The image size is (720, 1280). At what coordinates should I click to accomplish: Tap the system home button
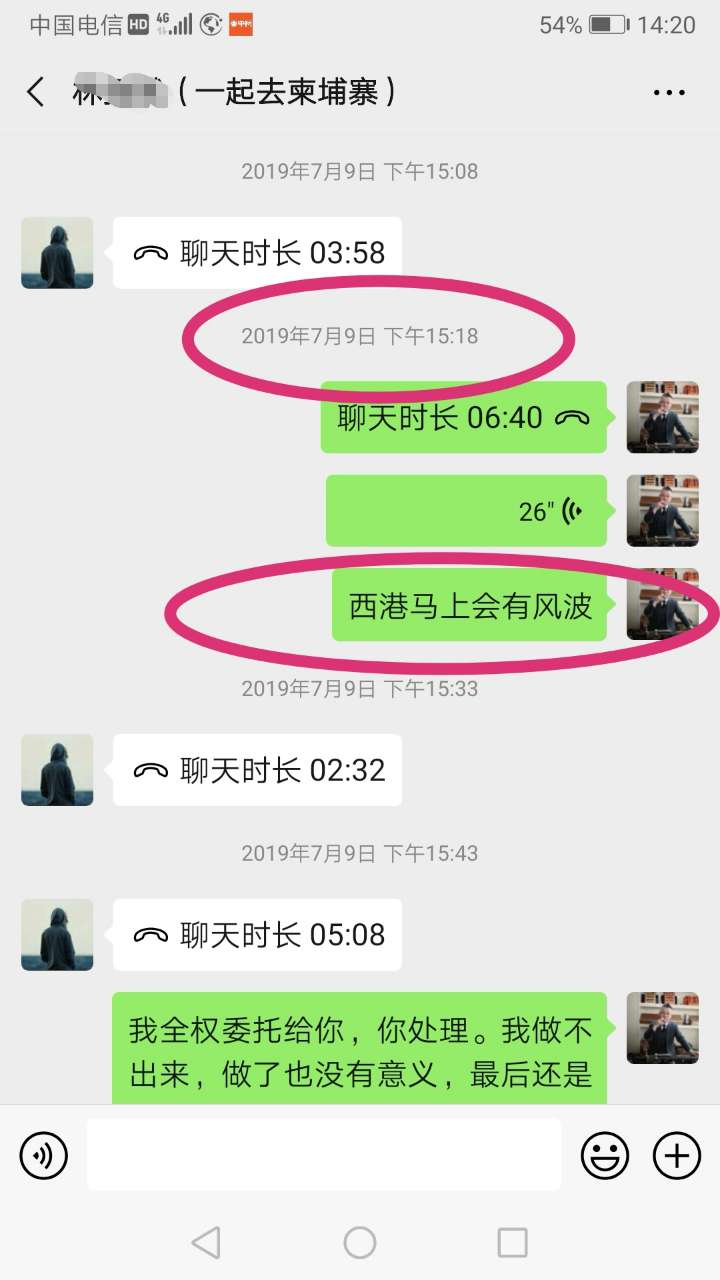360,1242
